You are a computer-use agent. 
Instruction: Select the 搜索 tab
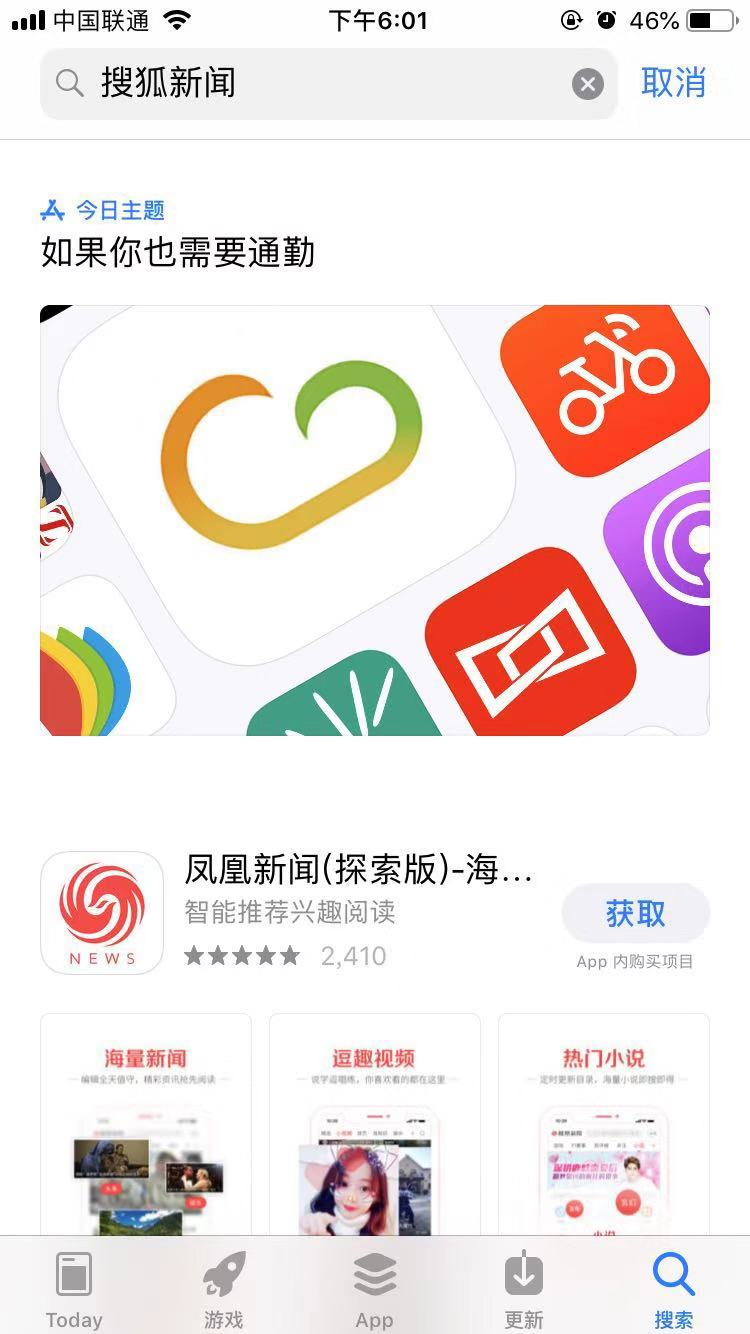click(674, 1288)
